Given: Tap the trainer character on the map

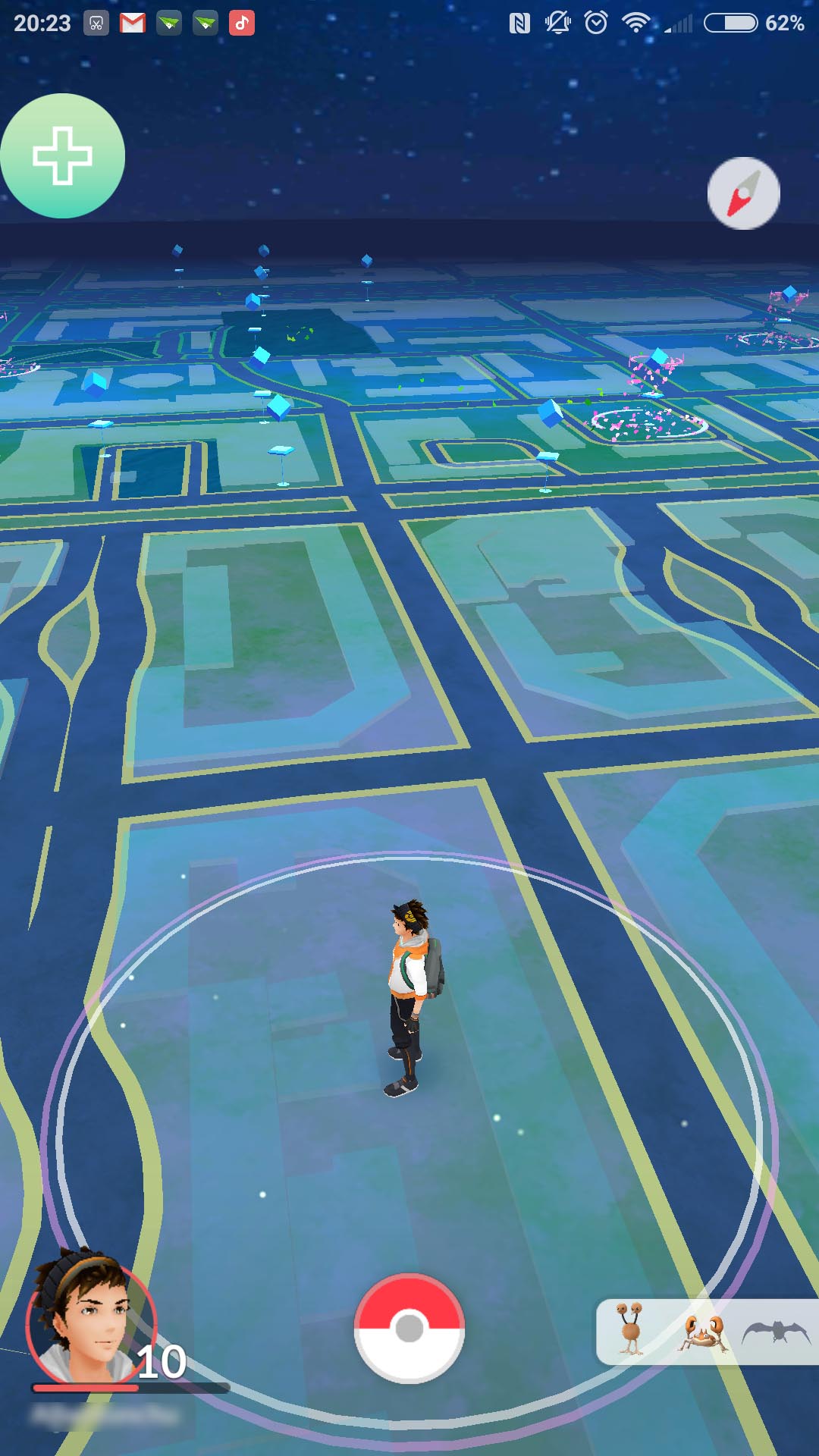Looking at the screenshot, I should 411,998.
